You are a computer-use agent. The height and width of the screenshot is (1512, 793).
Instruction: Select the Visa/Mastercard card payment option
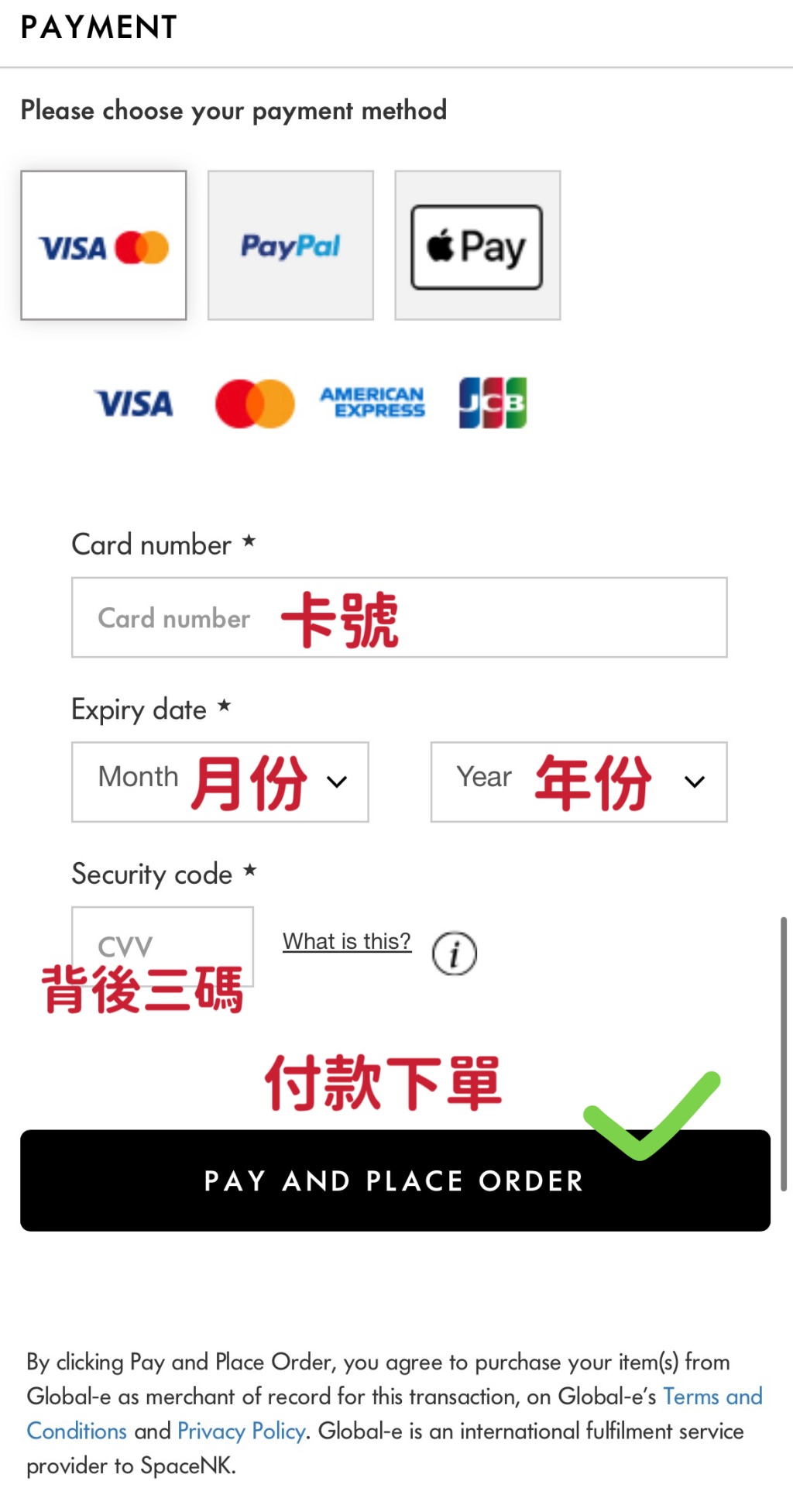click(x=104, y=246)
